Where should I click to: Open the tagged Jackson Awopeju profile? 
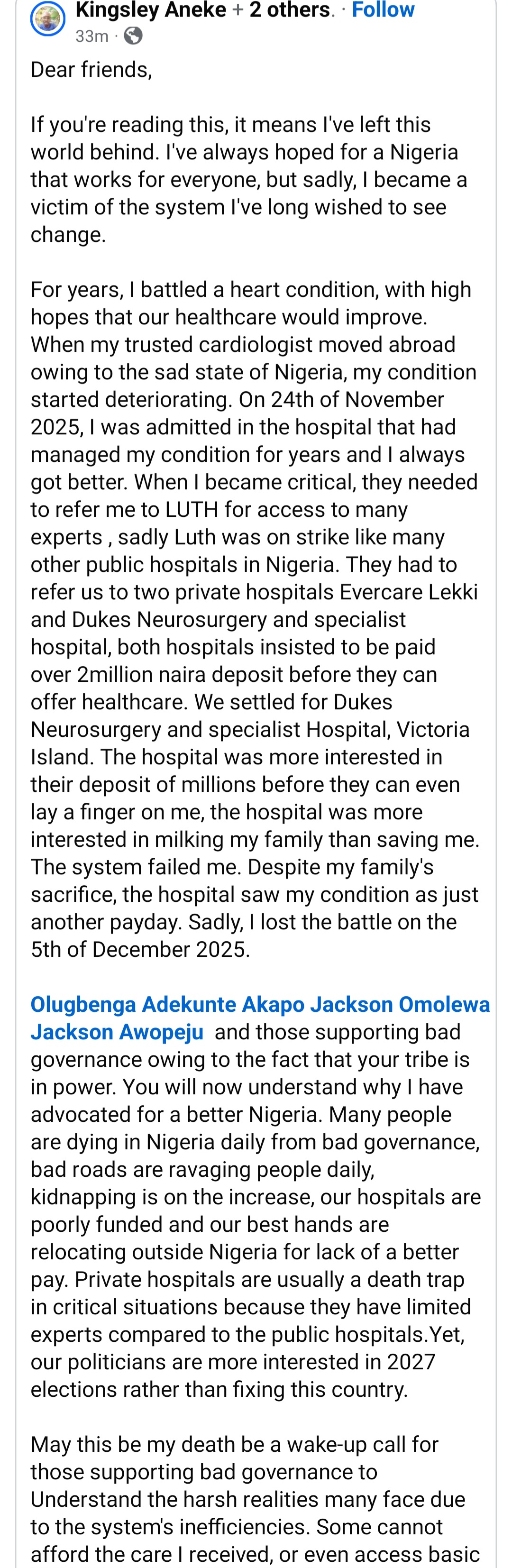117,1032
